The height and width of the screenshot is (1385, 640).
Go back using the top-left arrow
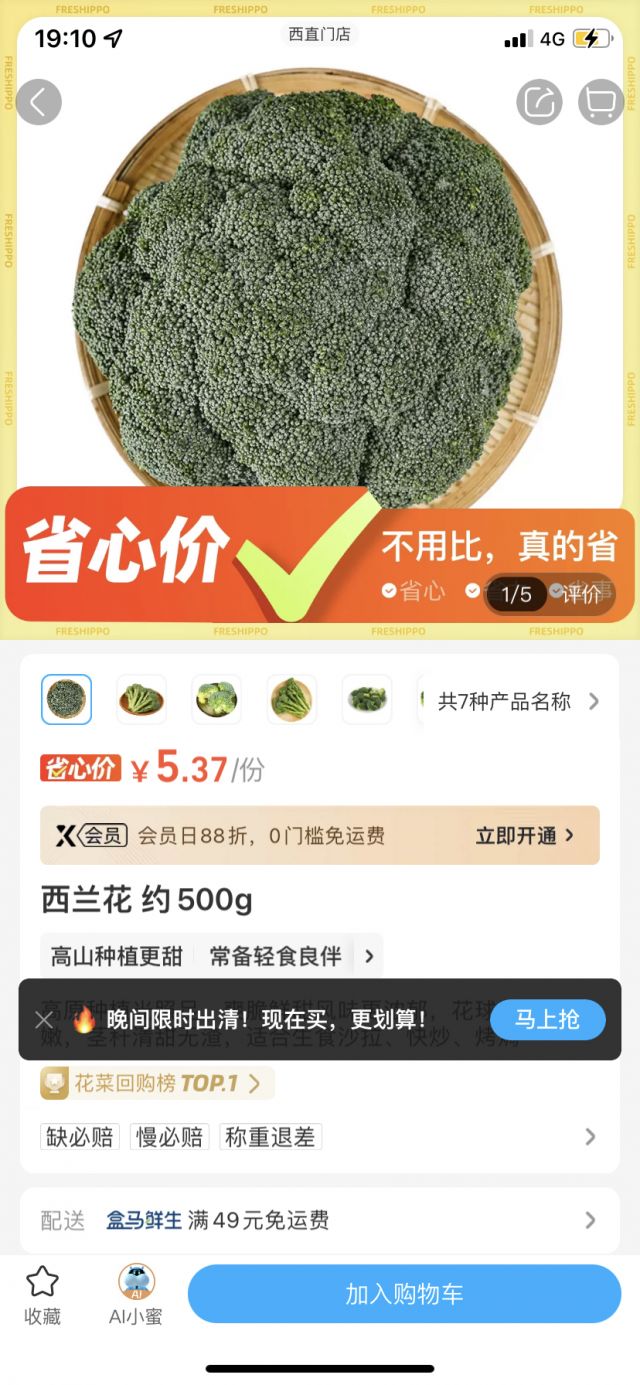click(39, 102)
